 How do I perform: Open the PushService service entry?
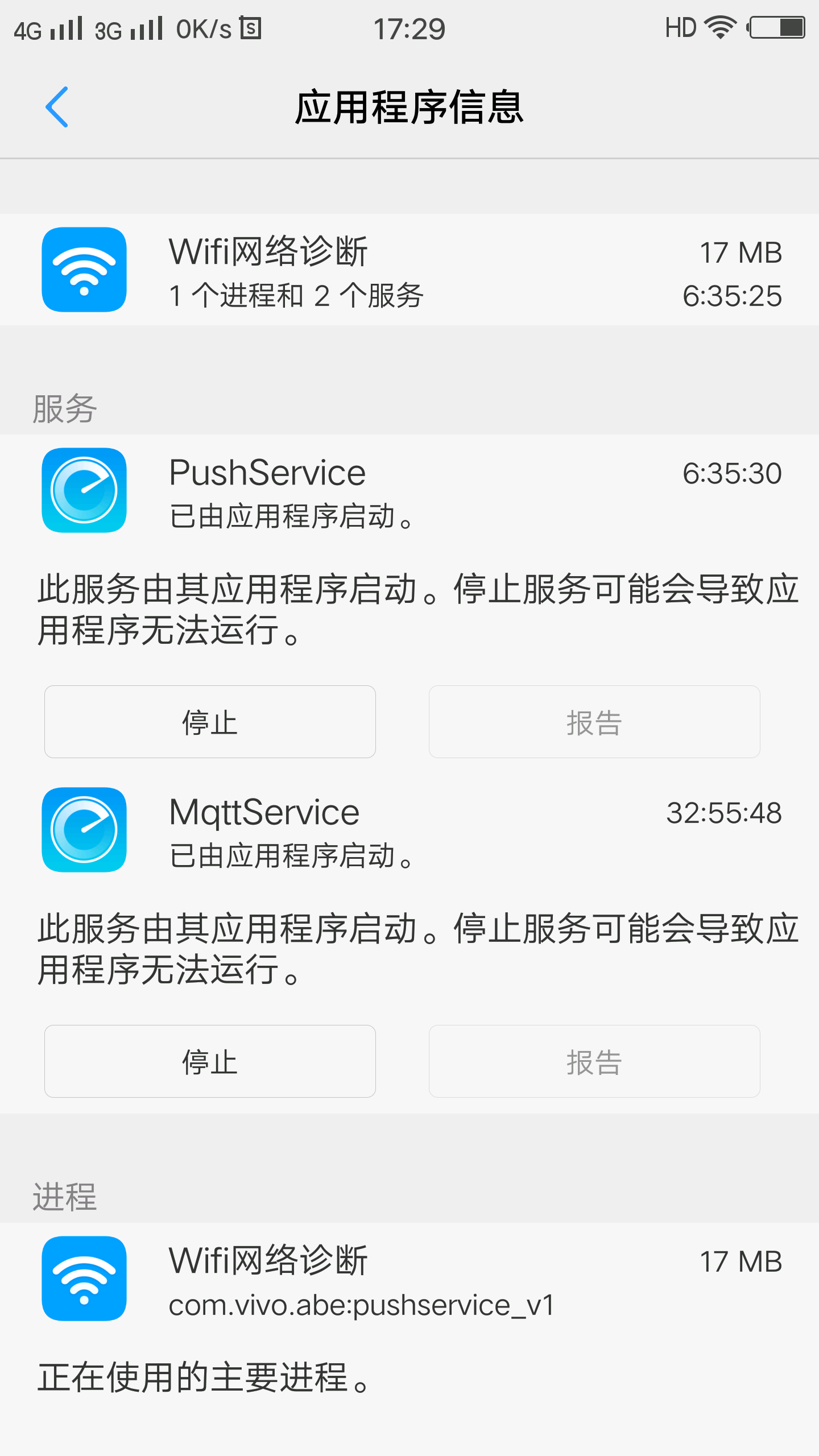pyautogui.click(x=266, y=473)
